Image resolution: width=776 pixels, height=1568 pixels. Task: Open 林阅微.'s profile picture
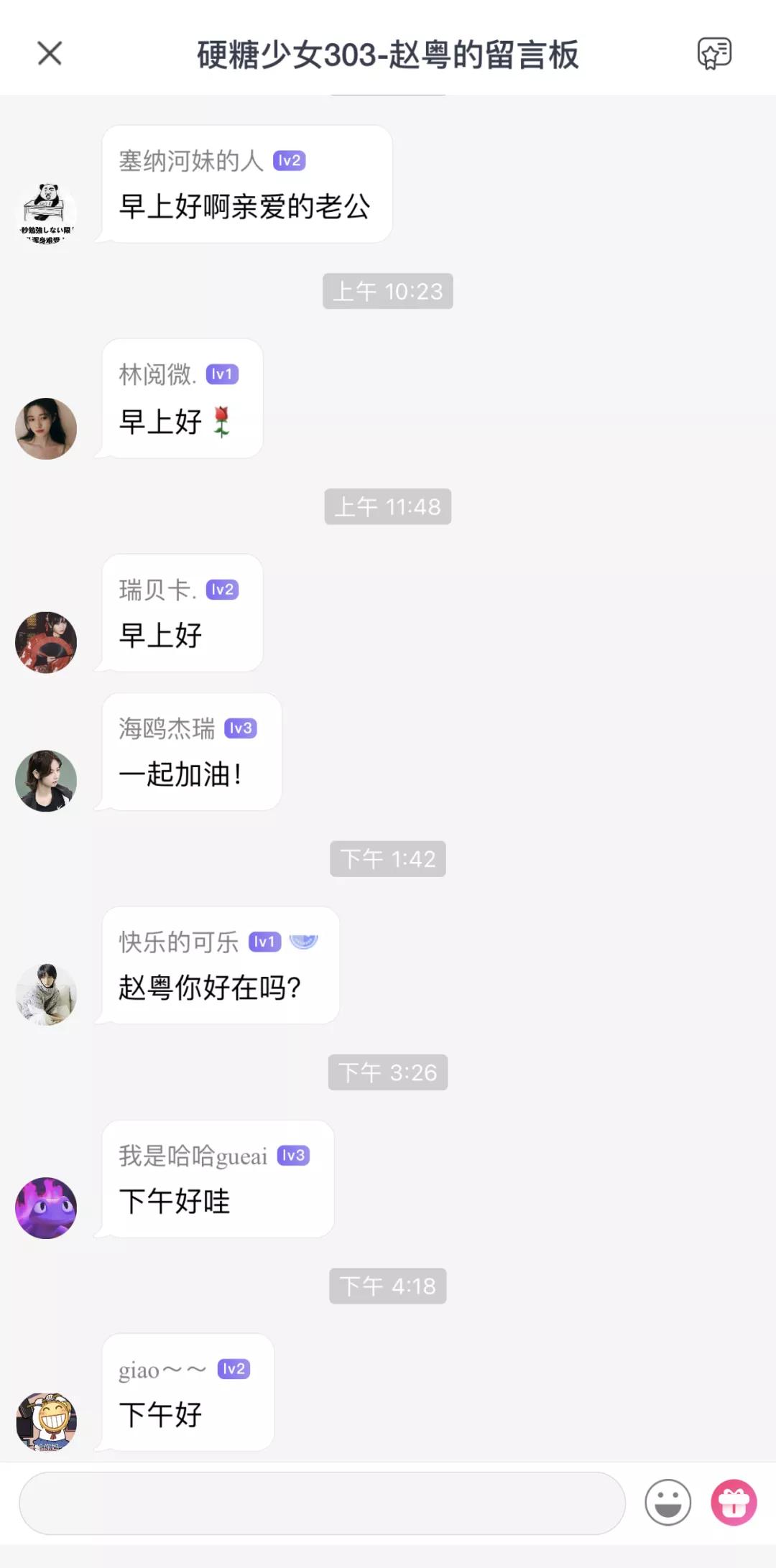tap(45, 427)
